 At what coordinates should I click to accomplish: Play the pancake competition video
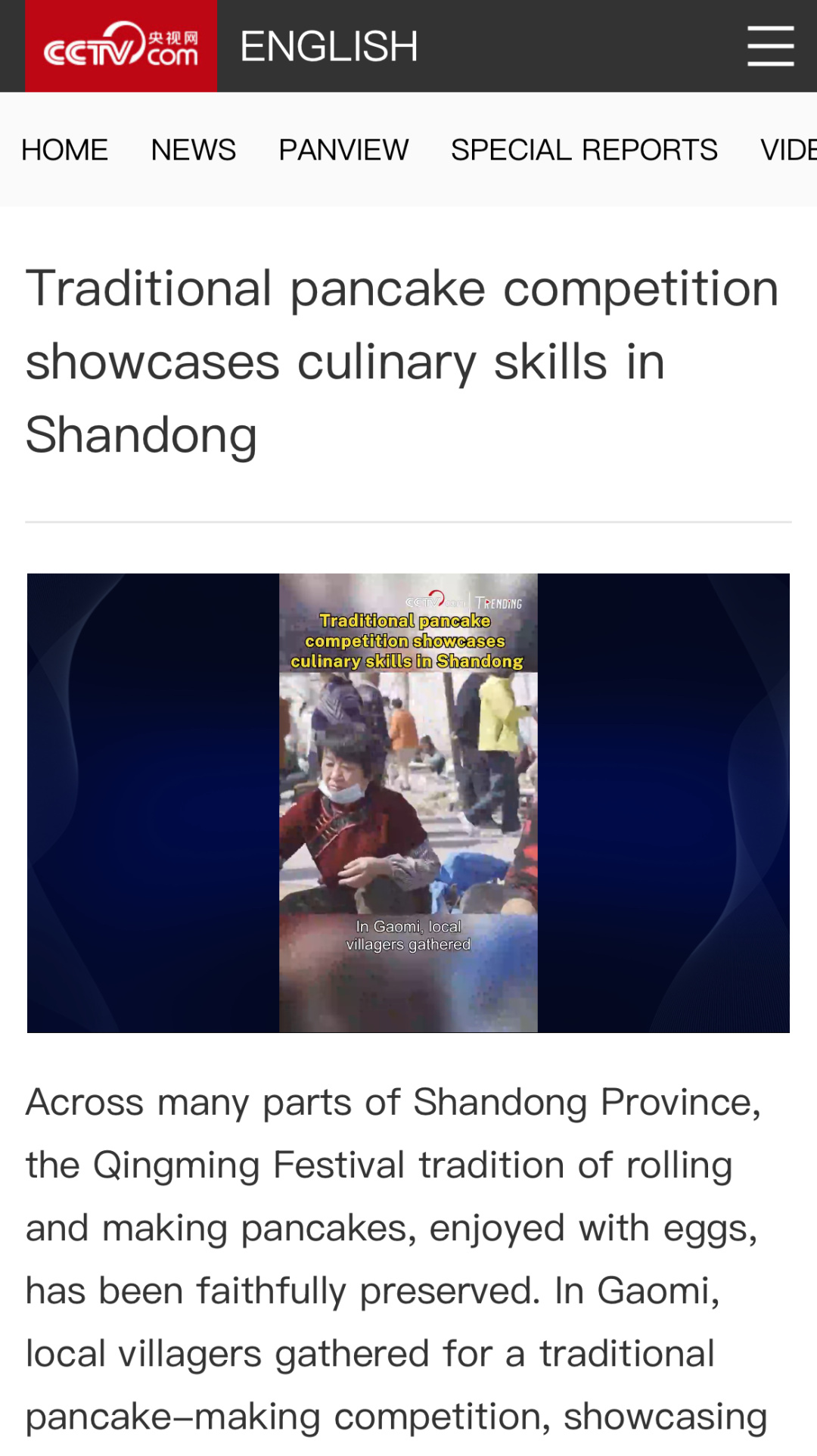[x=408, y=802]
